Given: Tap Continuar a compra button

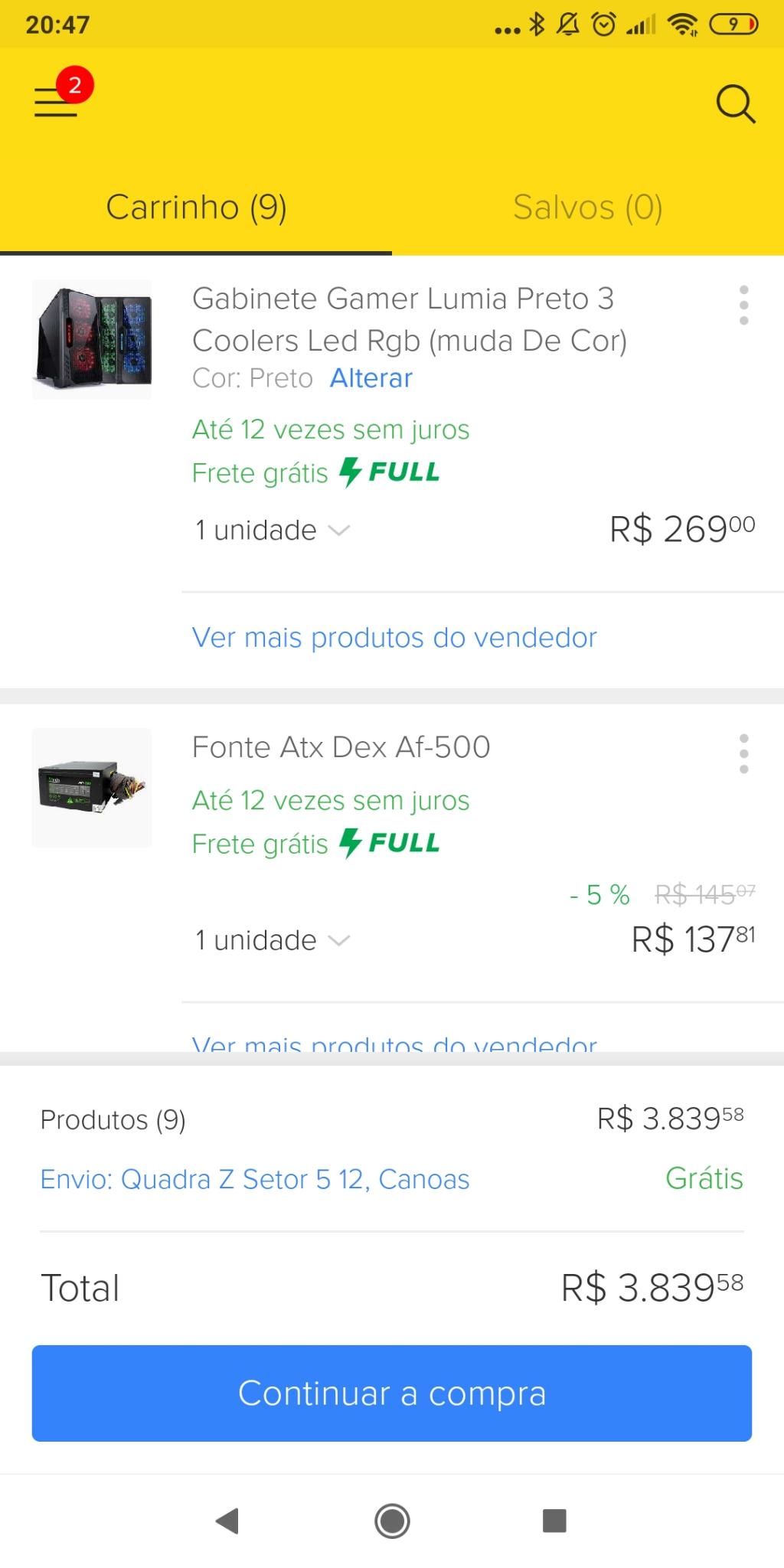Looking at the screenshot, I should 392,1393.
